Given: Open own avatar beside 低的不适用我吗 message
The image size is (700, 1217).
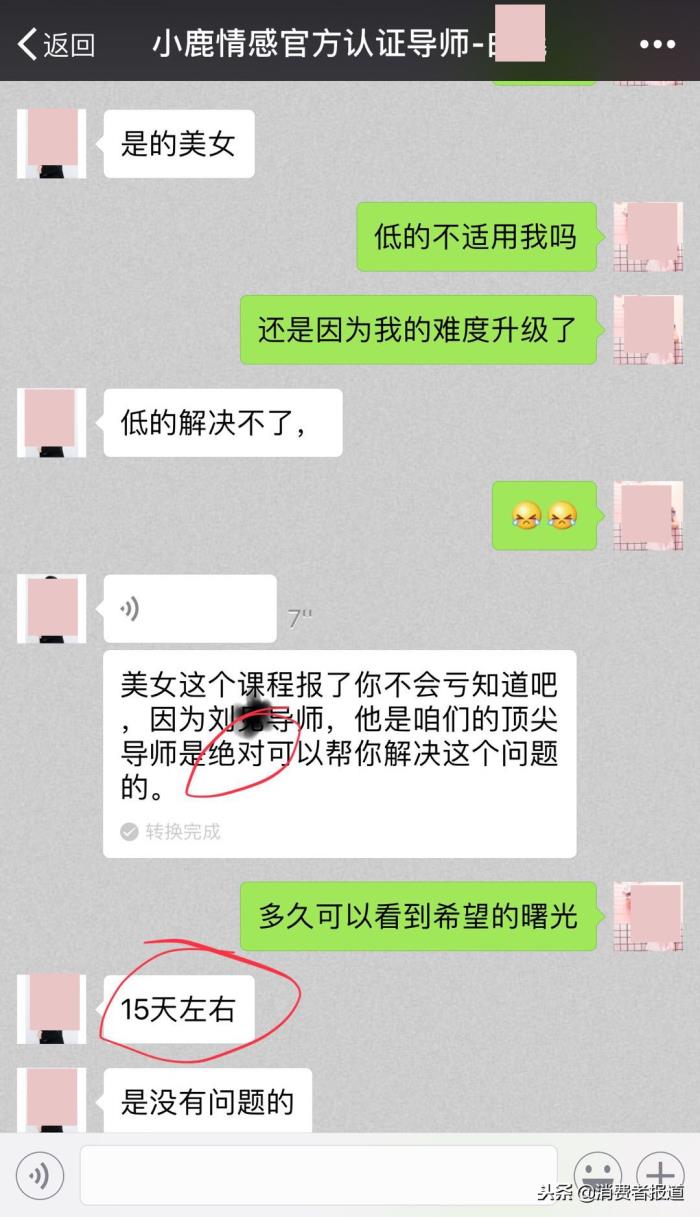Looking at the screenshot, I should pos(648,237).
